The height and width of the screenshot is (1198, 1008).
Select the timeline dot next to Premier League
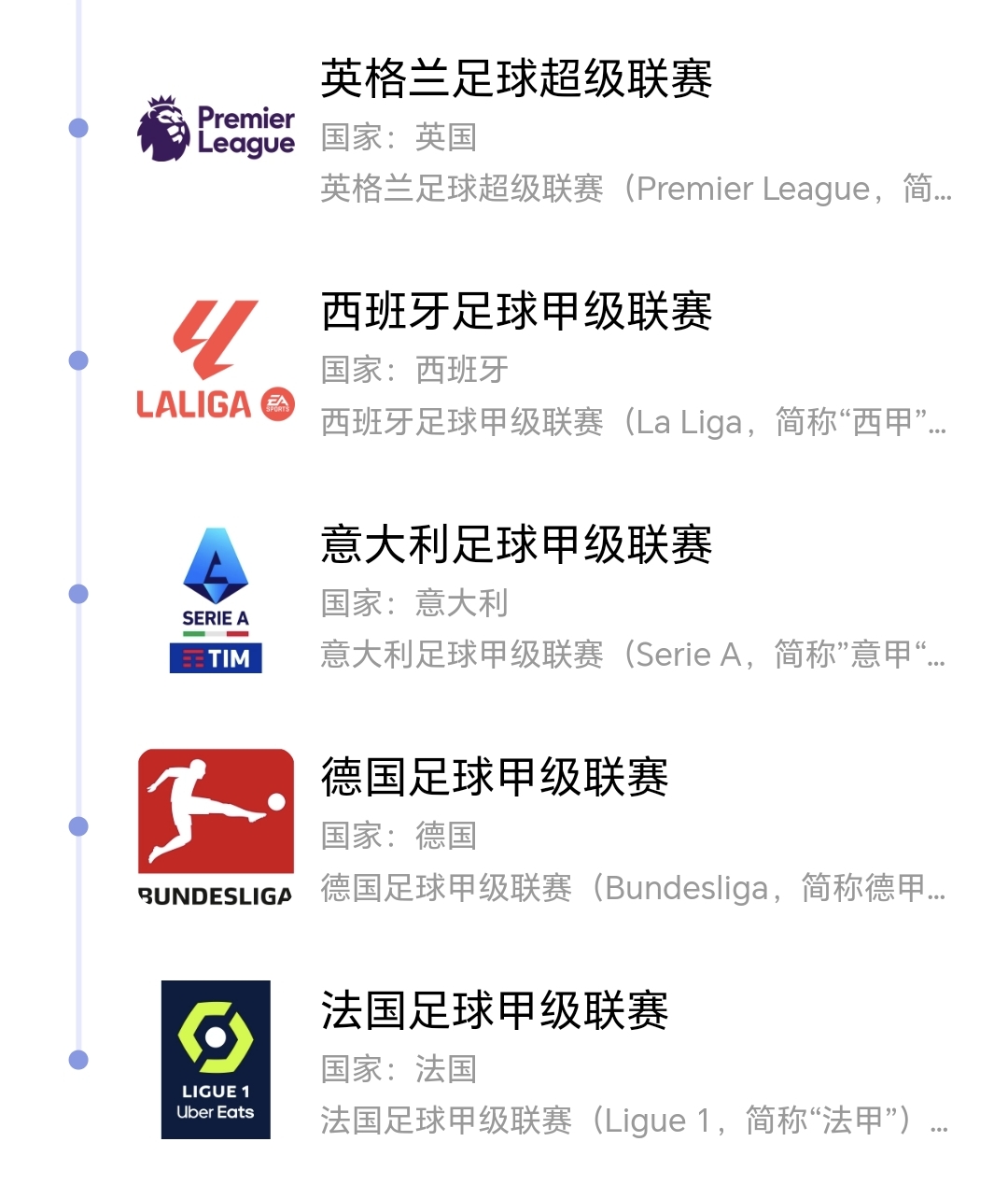click(77, 129)
